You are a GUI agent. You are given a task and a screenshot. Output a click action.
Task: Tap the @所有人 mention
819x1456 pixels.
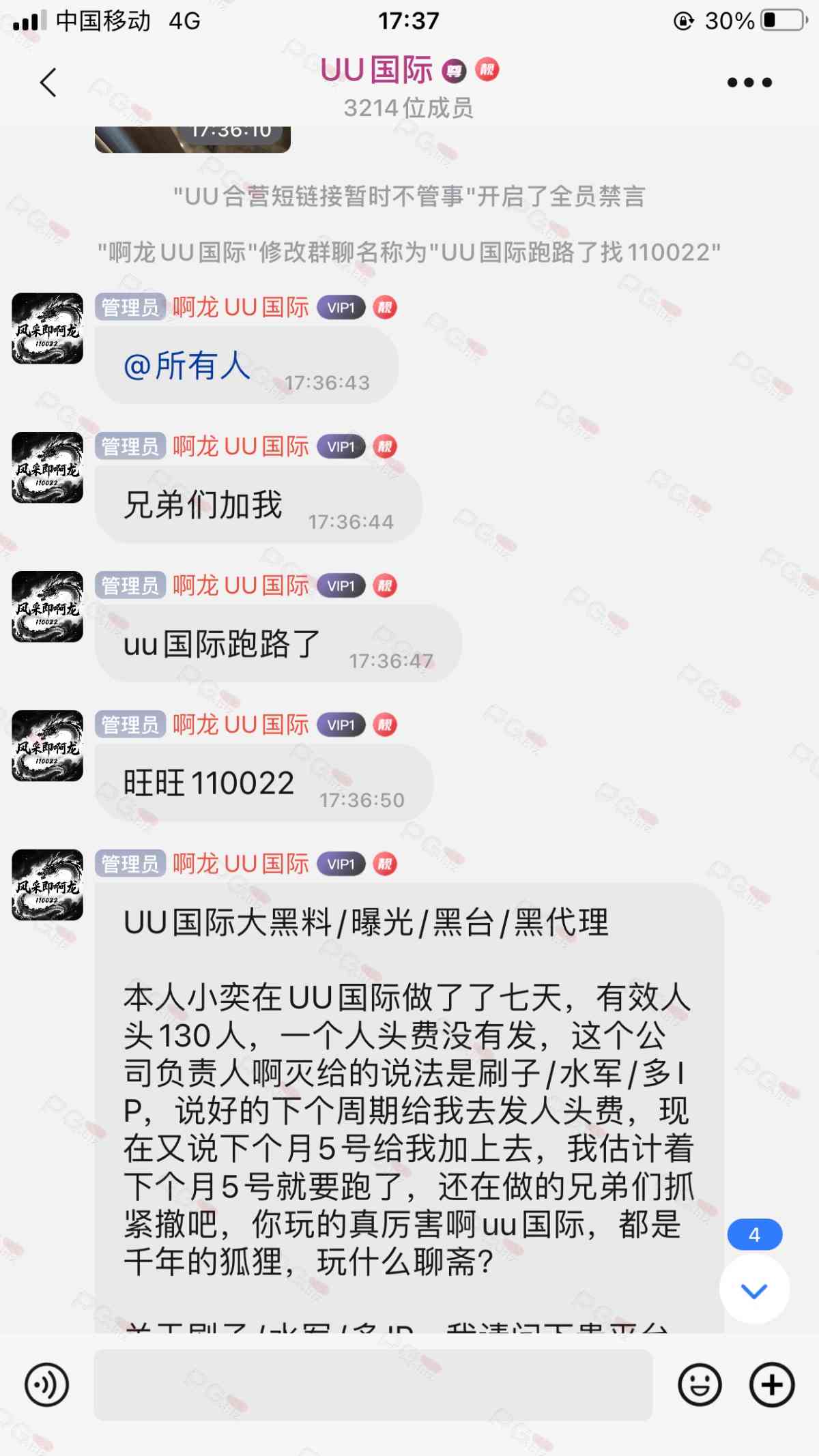pos(186,366)
